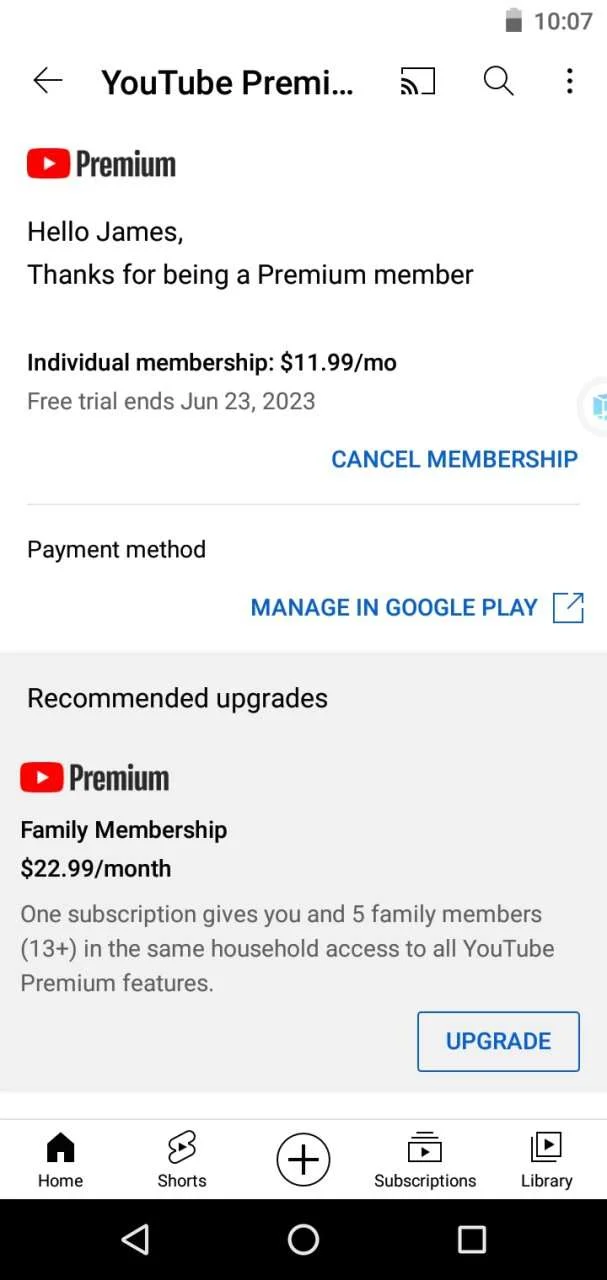
Task: Switch to the Home tab
Action: pos(60,1160)
